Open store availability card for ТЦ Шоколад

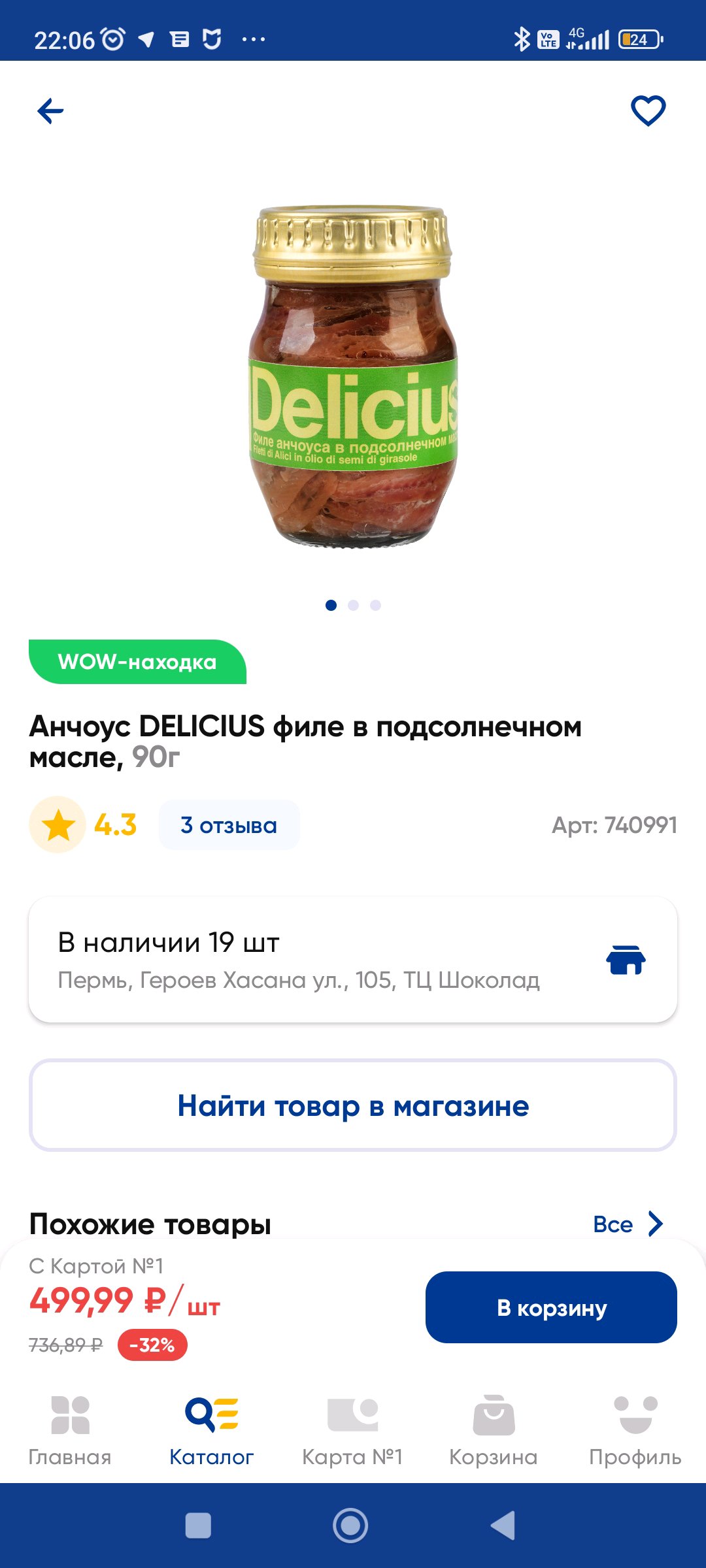(x=353, y=960)
